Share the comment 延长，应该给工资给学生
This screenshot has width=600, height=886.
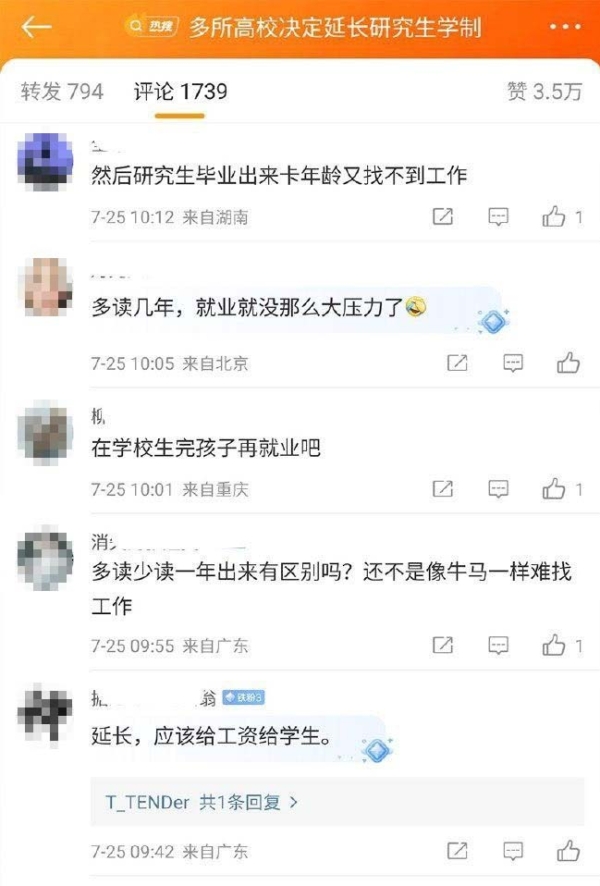click(457, 852)
